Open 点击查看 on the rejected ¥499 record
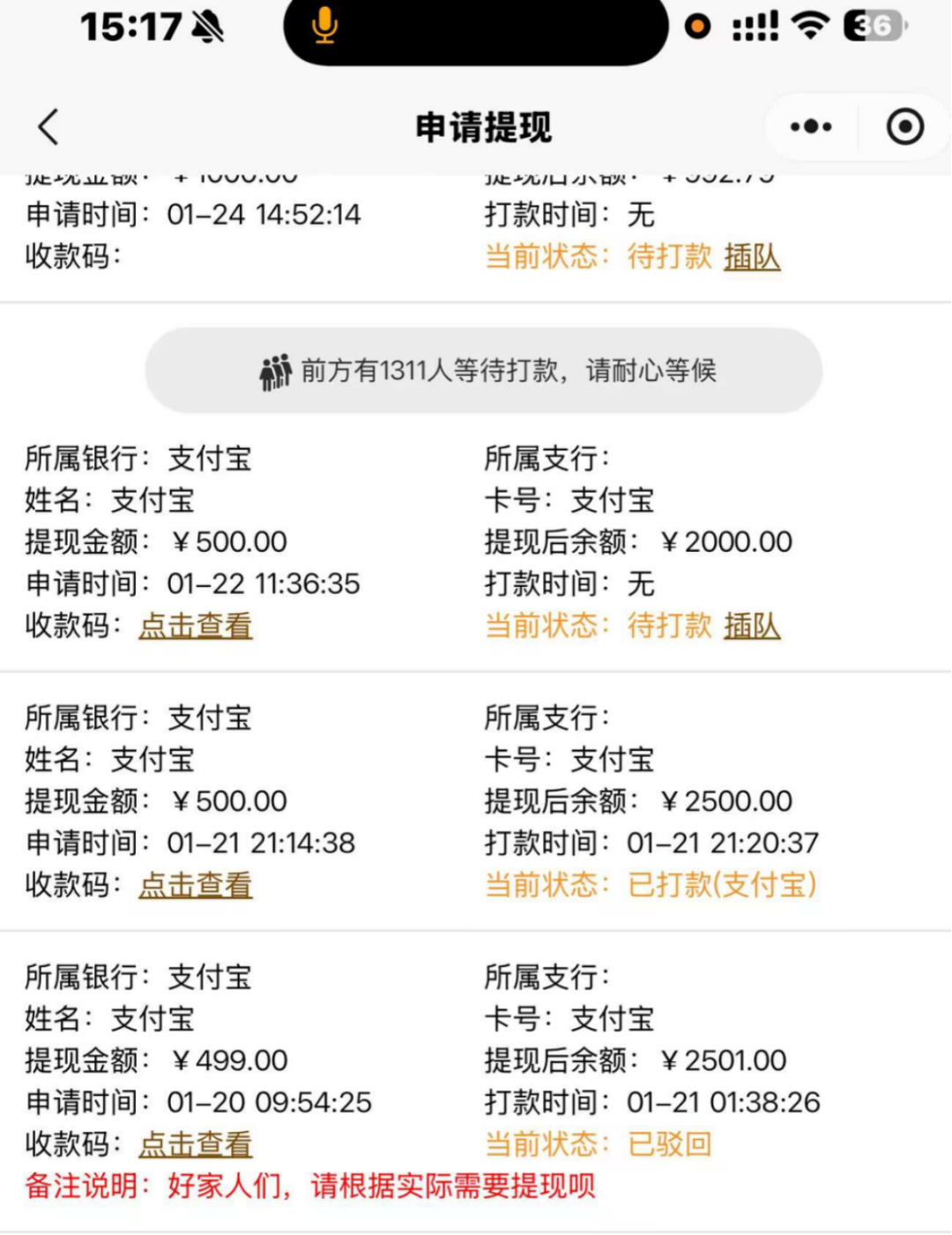952x1235 pixels. (x=196, y=1143)
